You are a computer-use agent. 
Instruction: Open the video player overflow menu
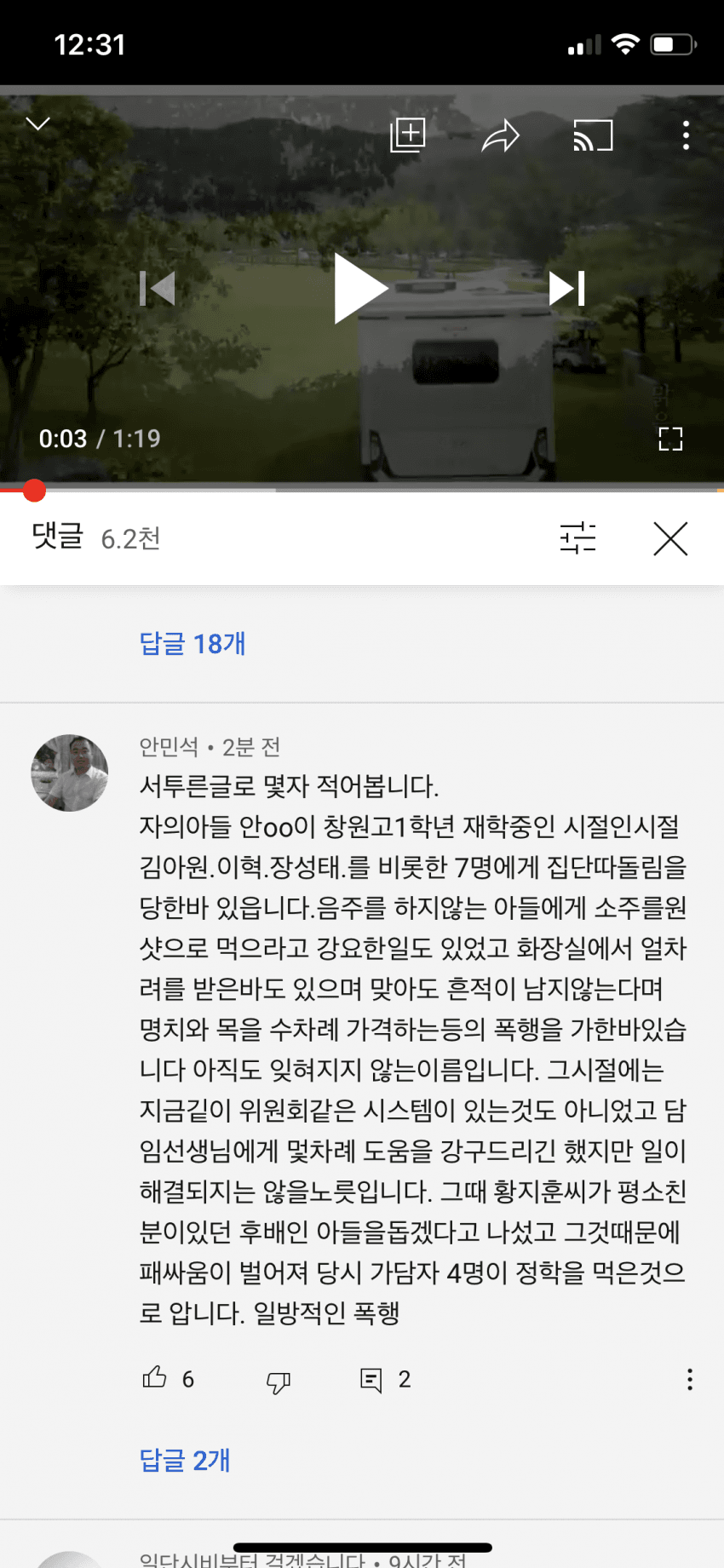[x=686, y=135]
